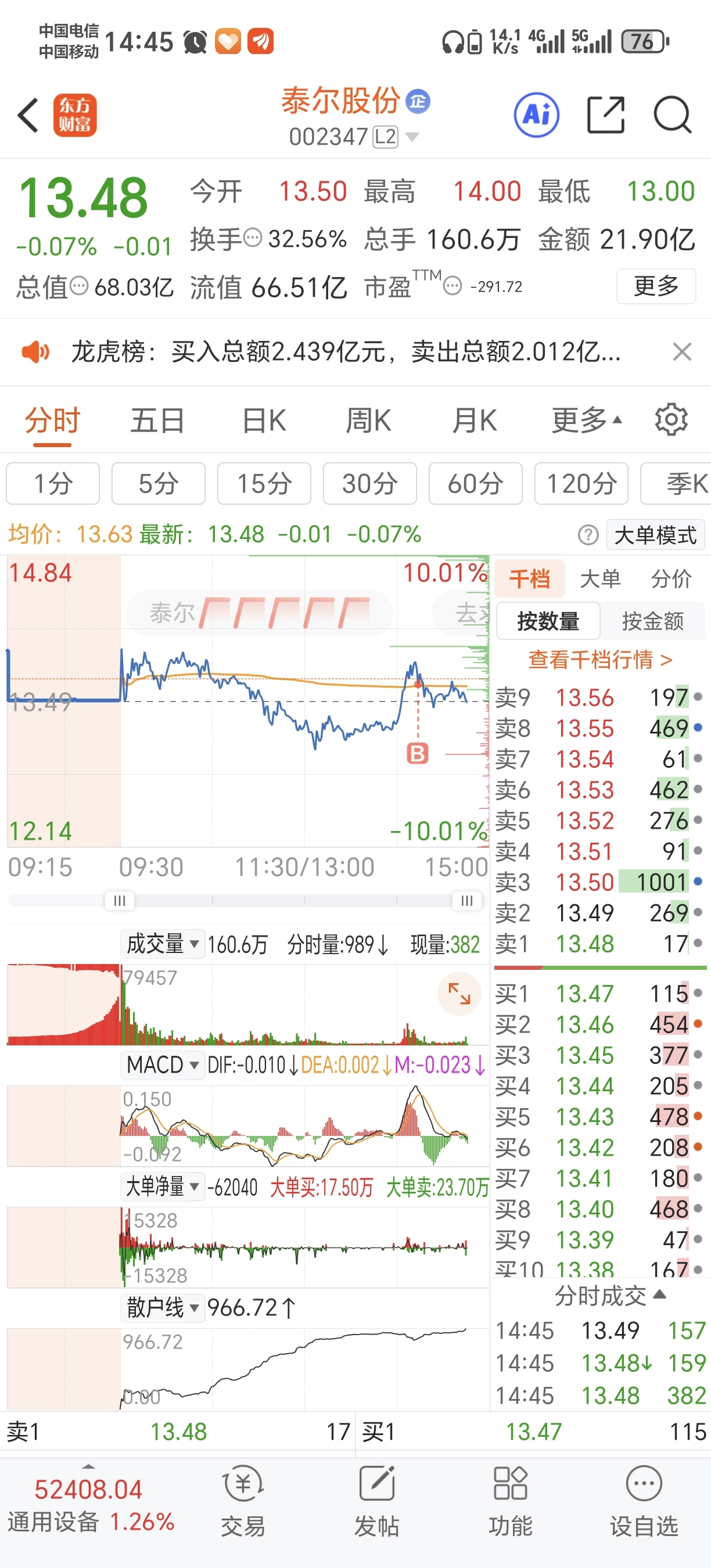
Task: Tap 更多 button in quote summary
Action: pos(656,286)
